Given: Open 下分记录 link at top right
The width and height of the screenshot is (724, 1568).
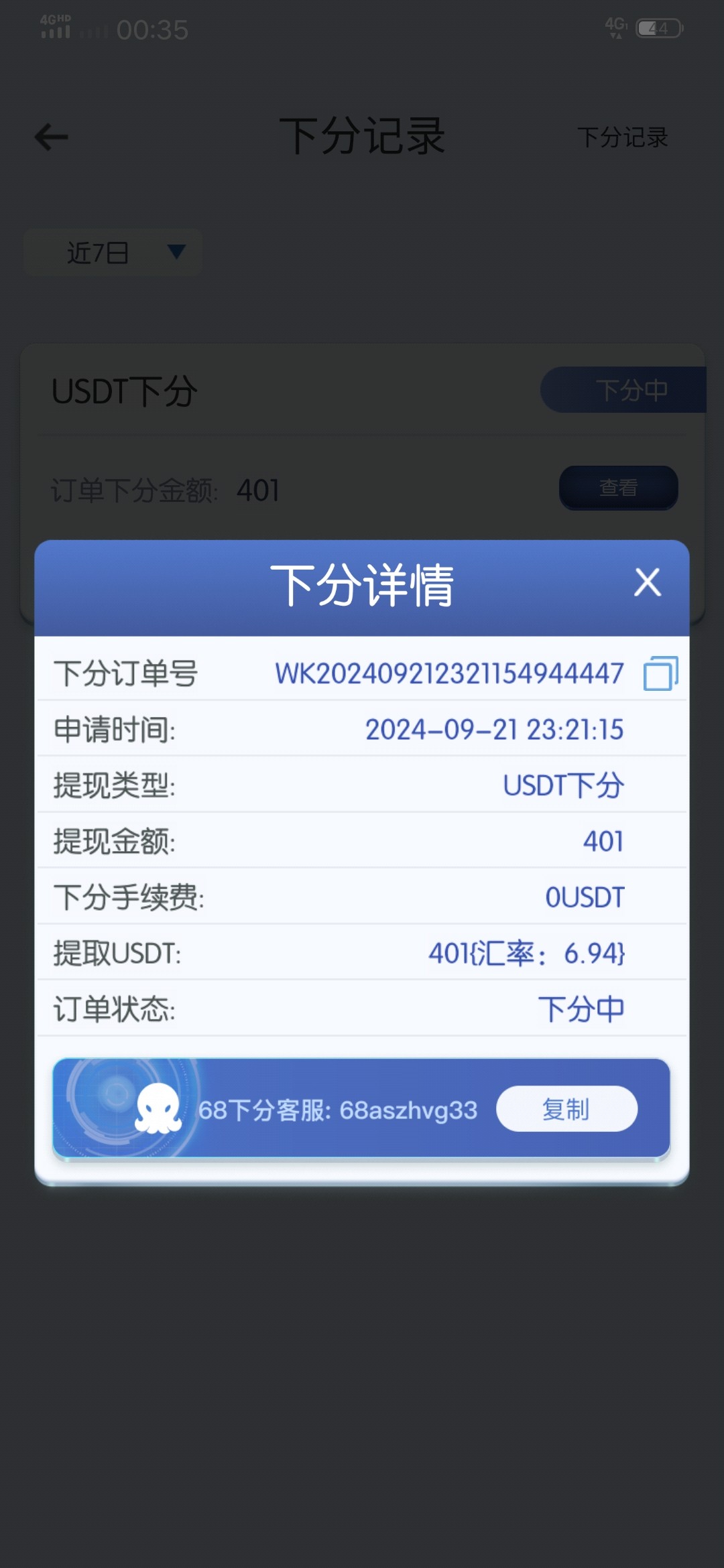Looking at the screenshot, I should (x=623, y=137).
